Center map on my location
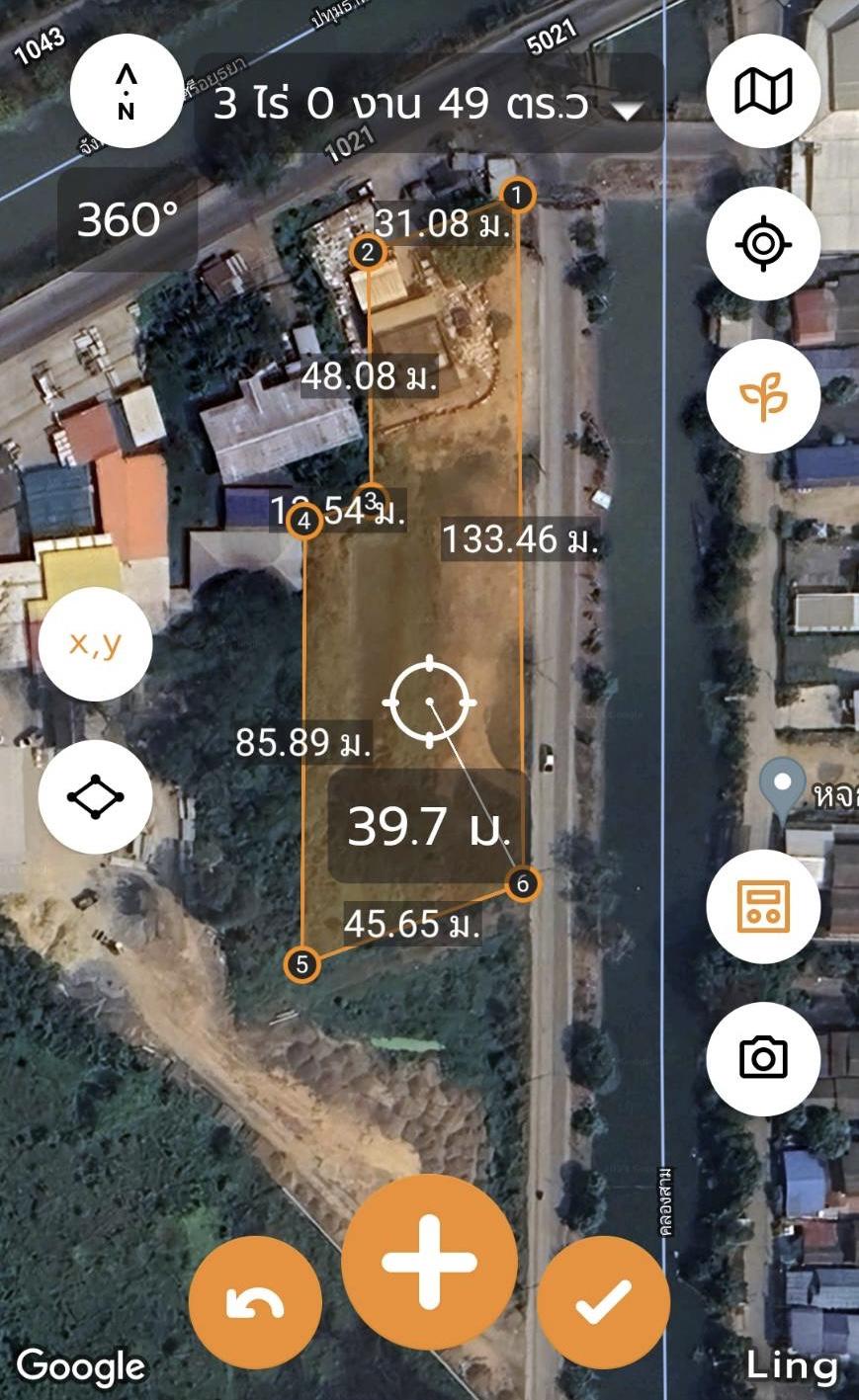 pos(763,243)
